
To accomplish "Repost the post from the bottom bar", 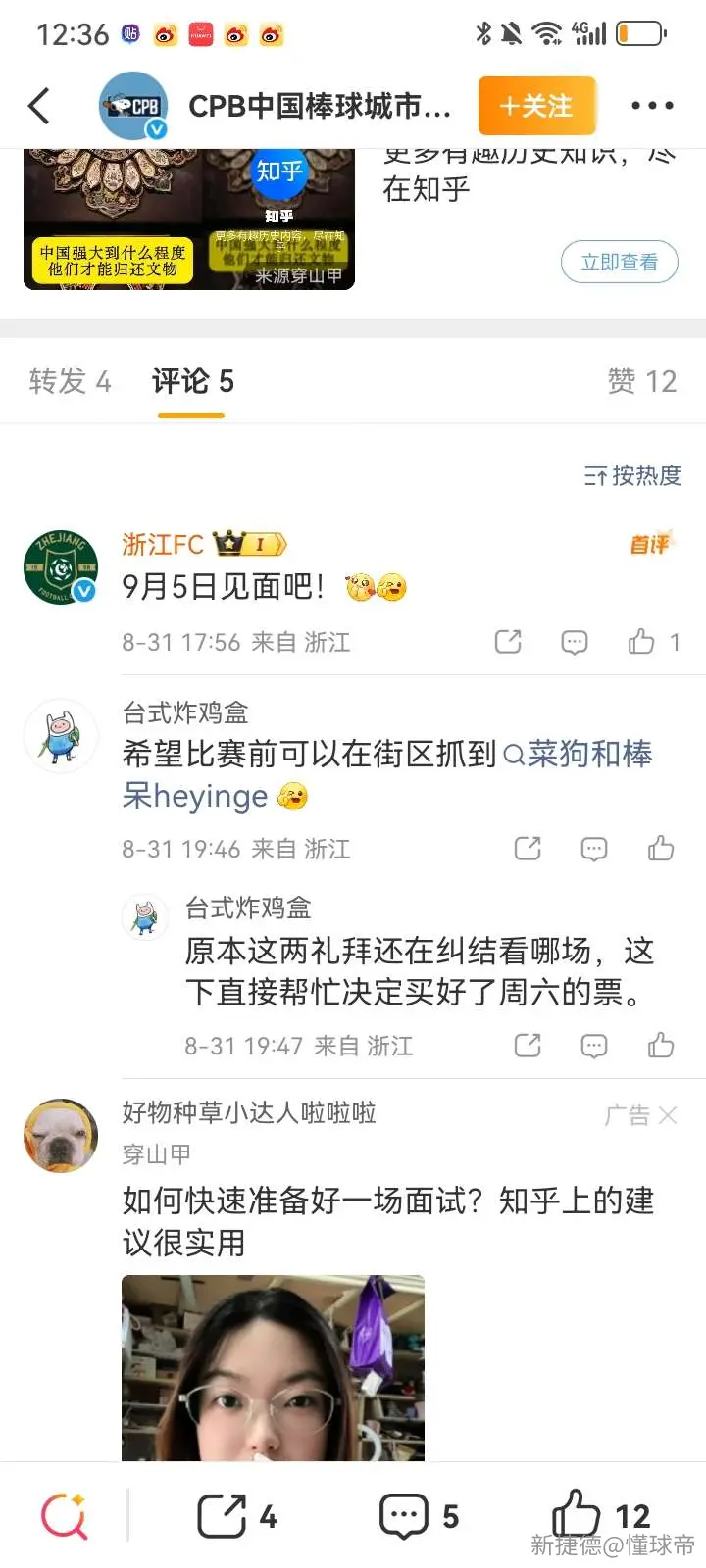I will pos(237,1517).
